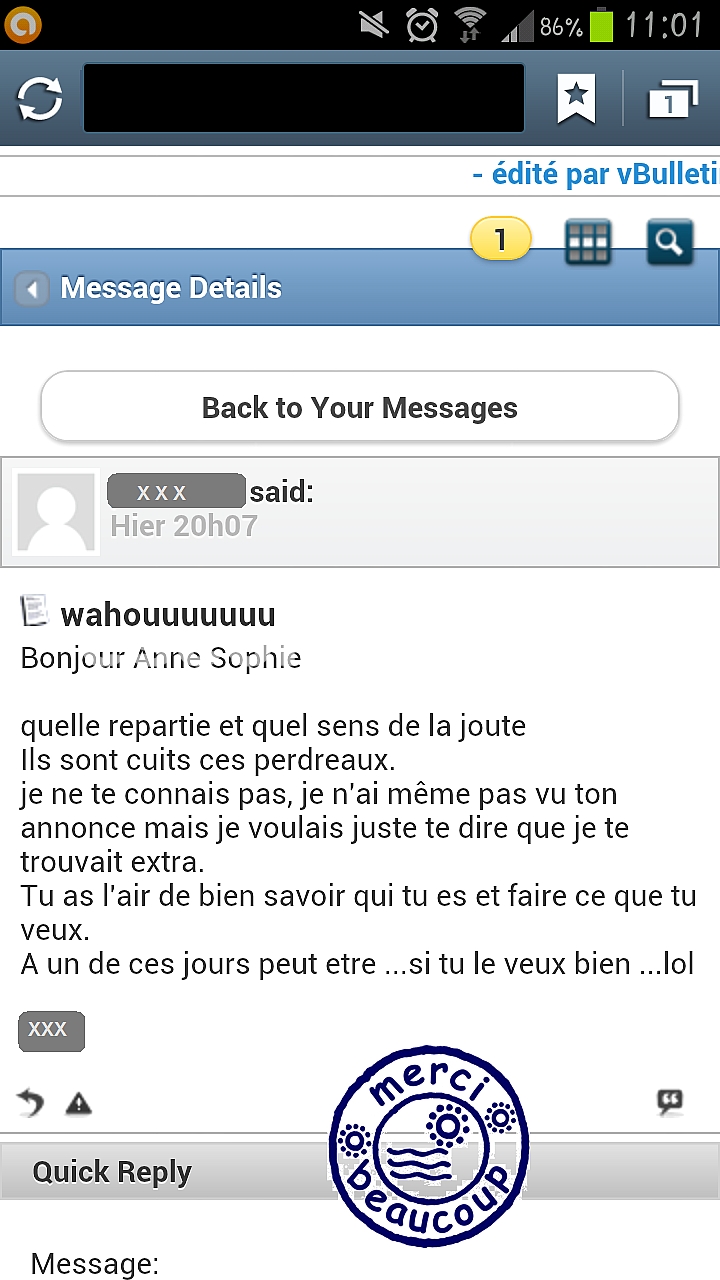Open the browser bookmarks star
720x1280 pixels.
pos(576,99)
